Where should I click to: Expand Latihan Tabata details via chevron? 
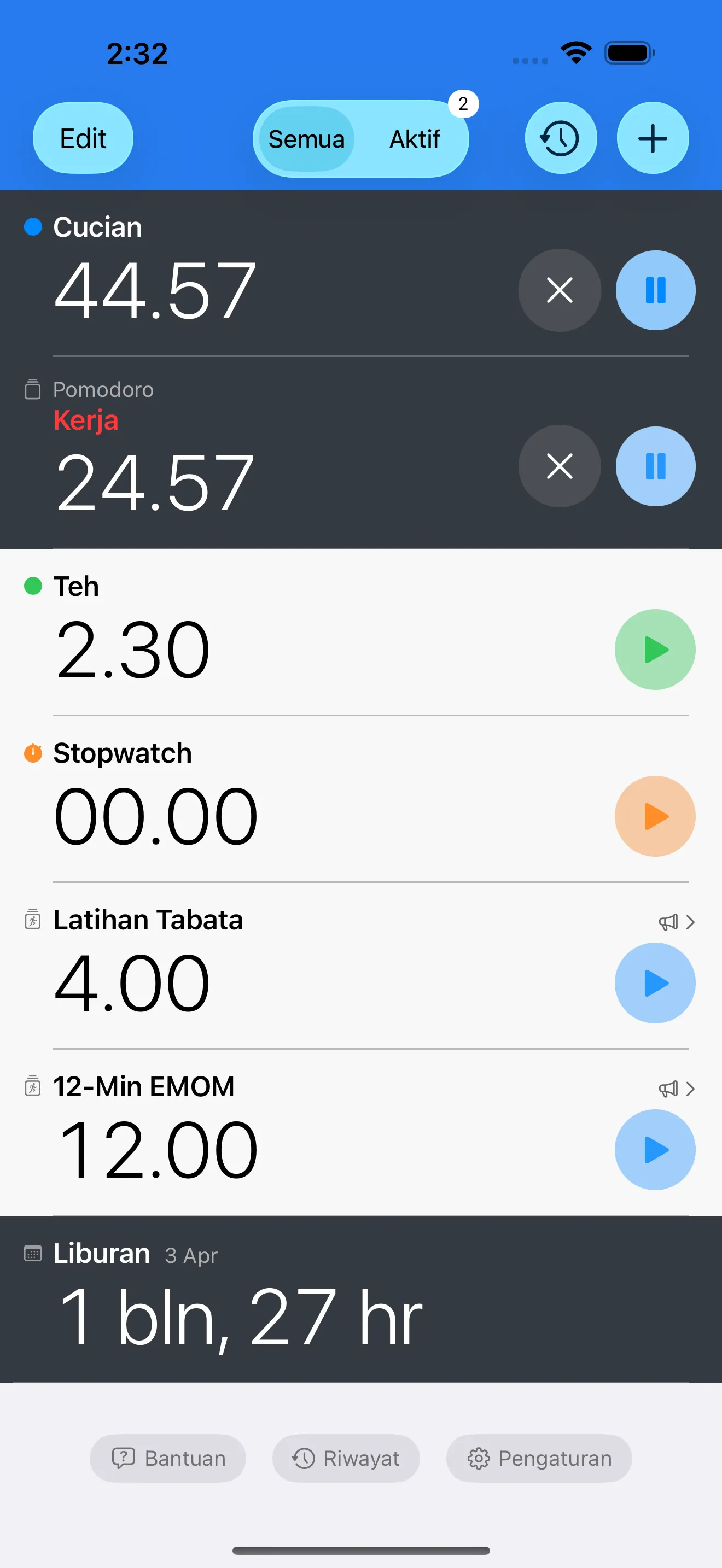click(x=691, y=922)
